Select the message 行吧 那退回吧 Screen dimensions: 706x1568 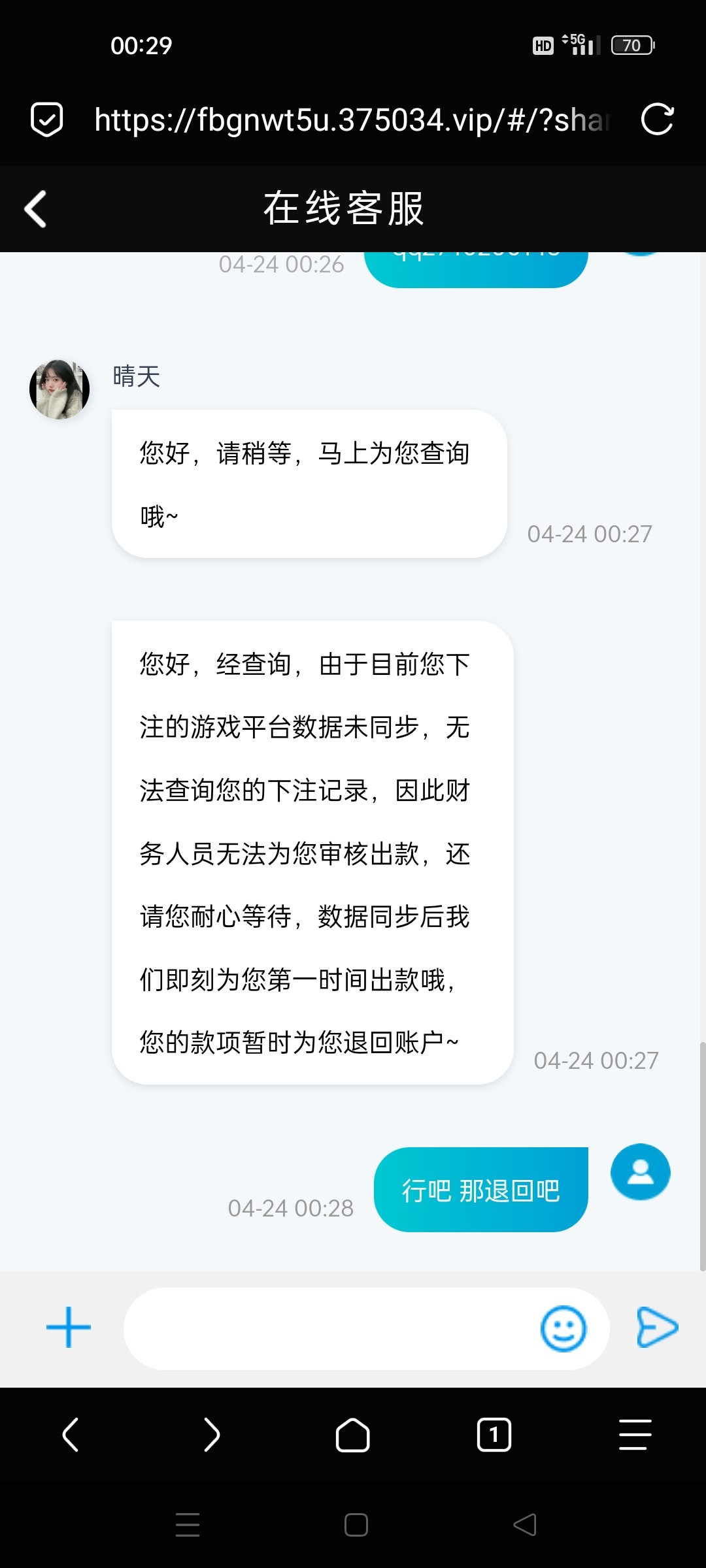coord(480,1189)
